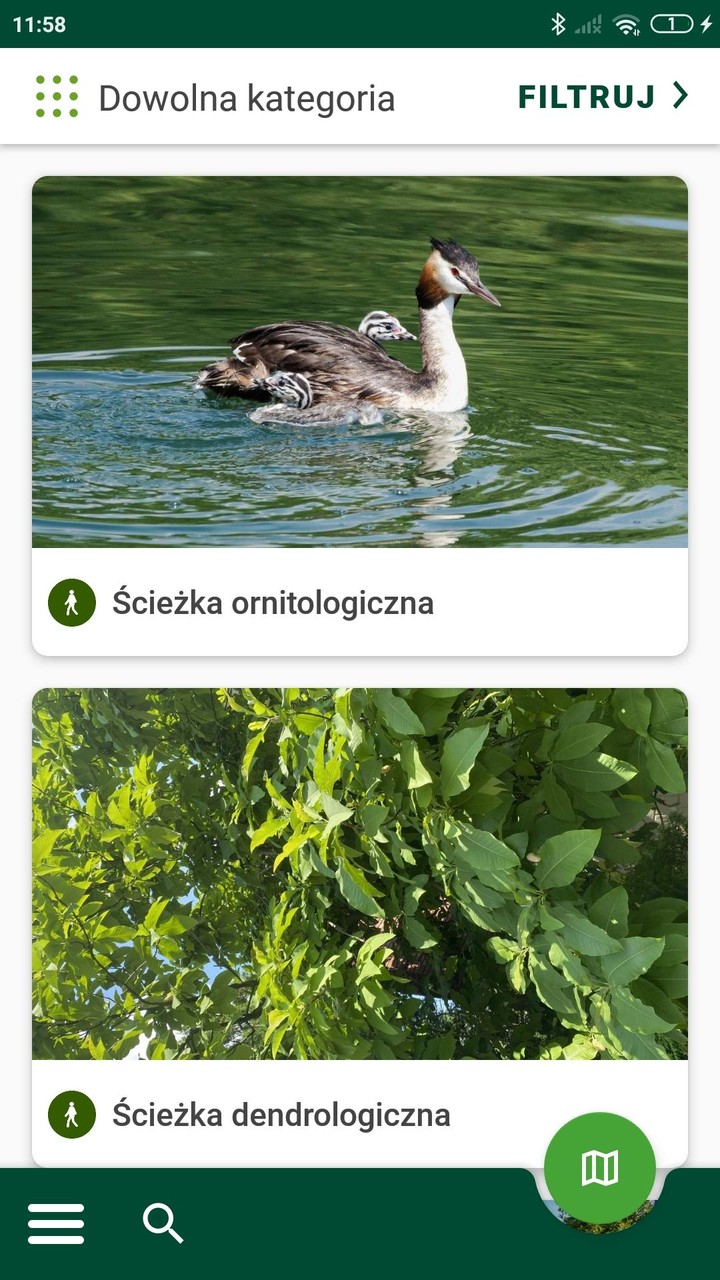
Task: Select the Dowolna kategoria header label
Action: pos(246,97)
